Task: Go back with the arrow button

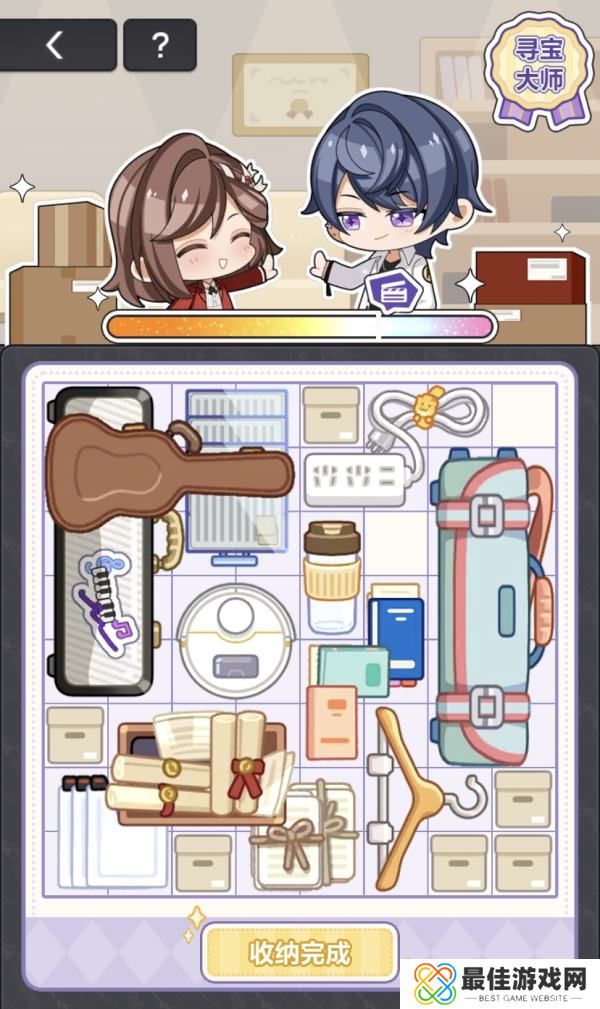Action: 58,45
